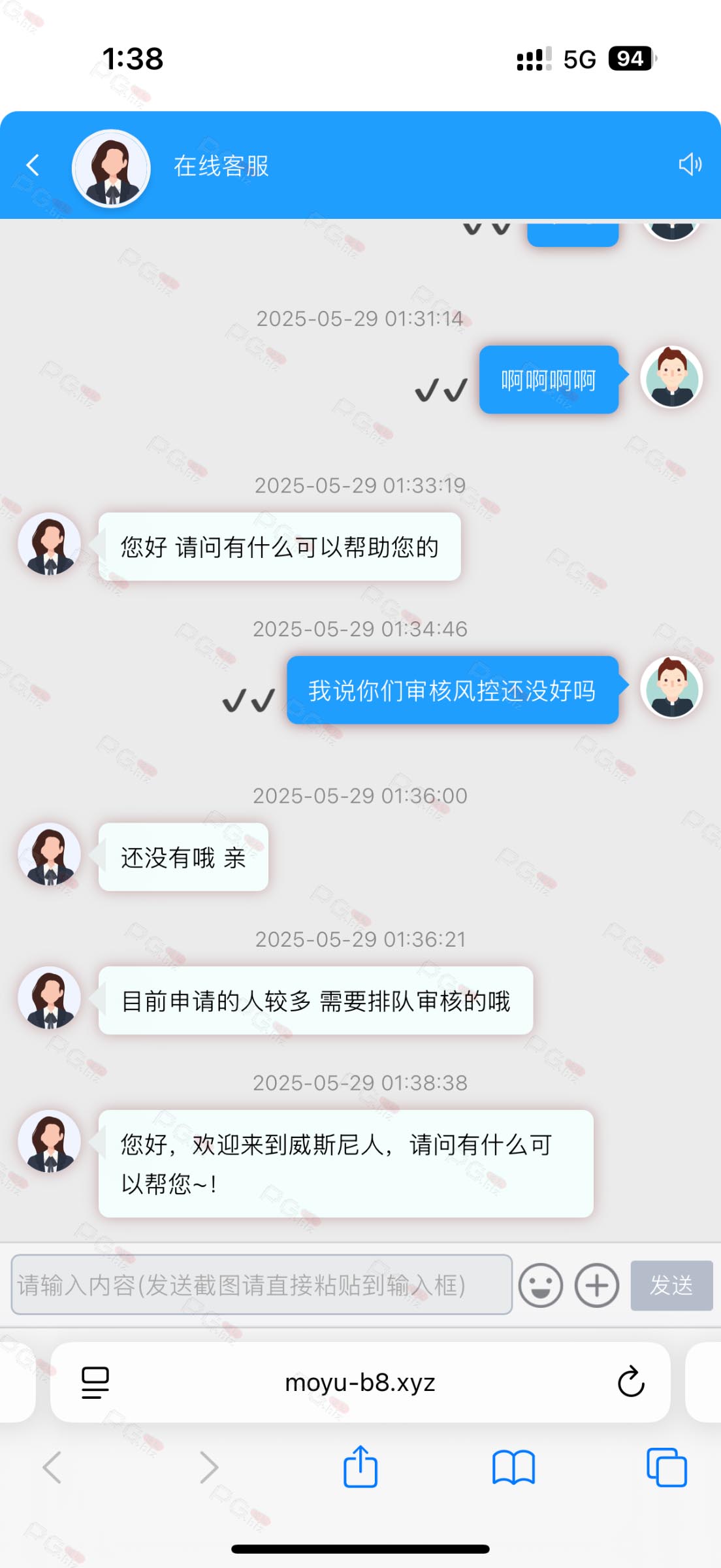Show all open Safari tabs
This screenshot has width=721, height=1568.
(666, 1467)
